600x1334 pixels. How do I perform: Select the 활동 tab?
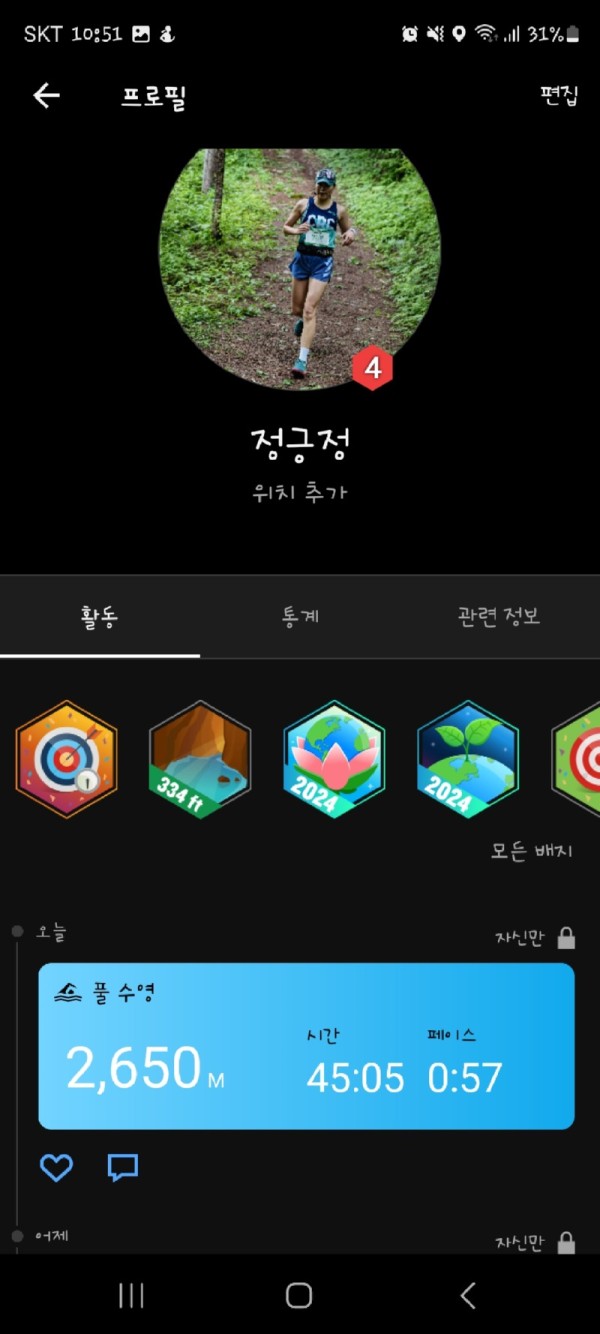coord(99,616)
